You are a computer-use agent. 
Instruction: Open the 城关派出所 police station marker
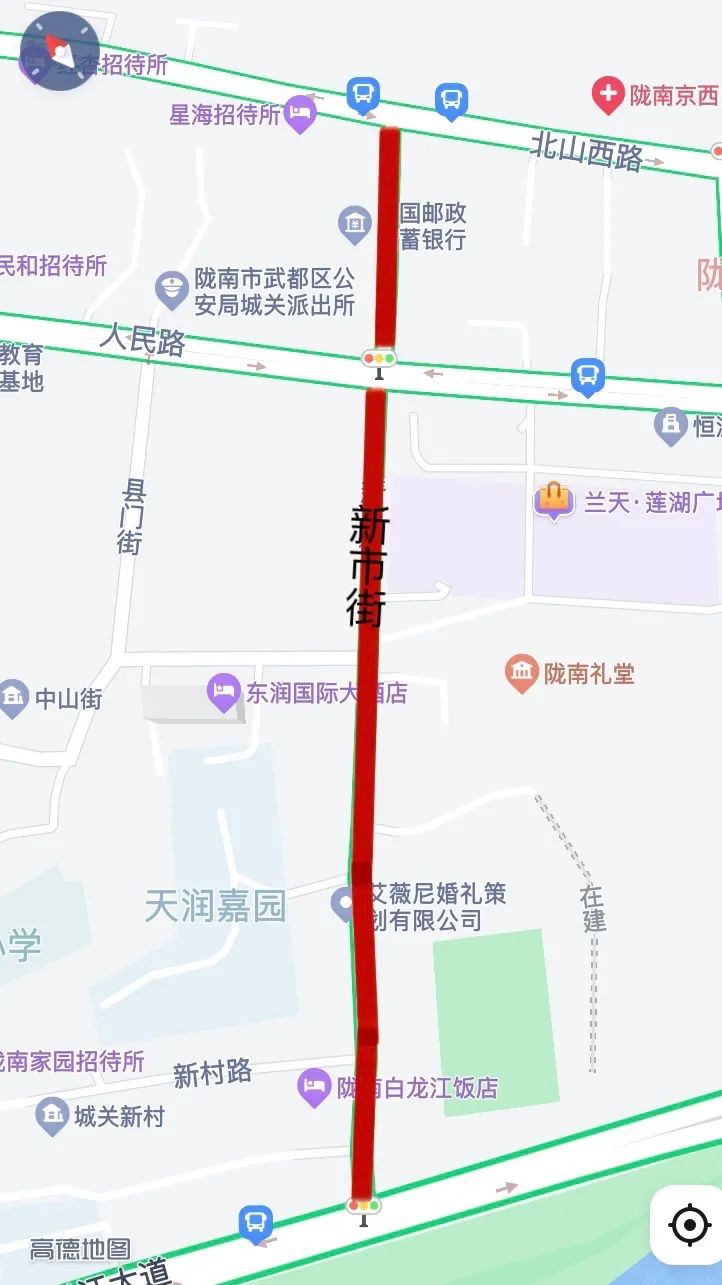[x=172, y=291]
